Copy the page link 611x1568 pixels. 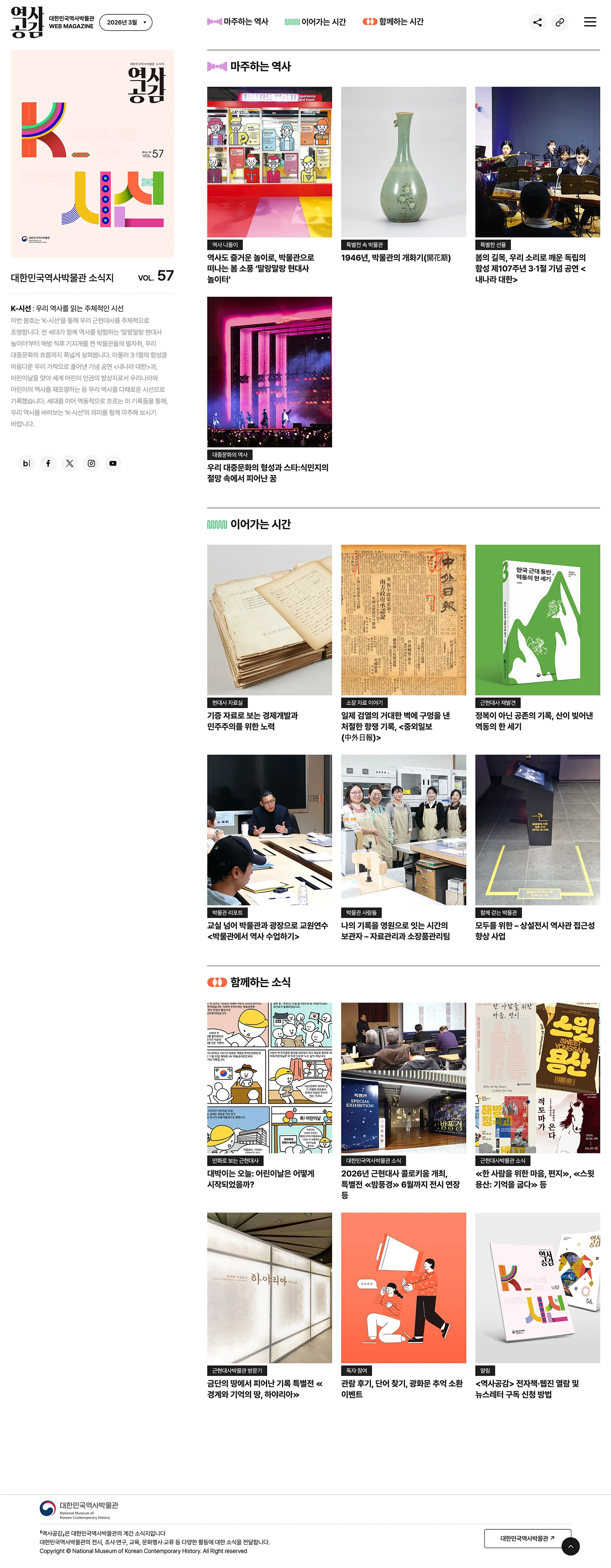coord(559,23)
